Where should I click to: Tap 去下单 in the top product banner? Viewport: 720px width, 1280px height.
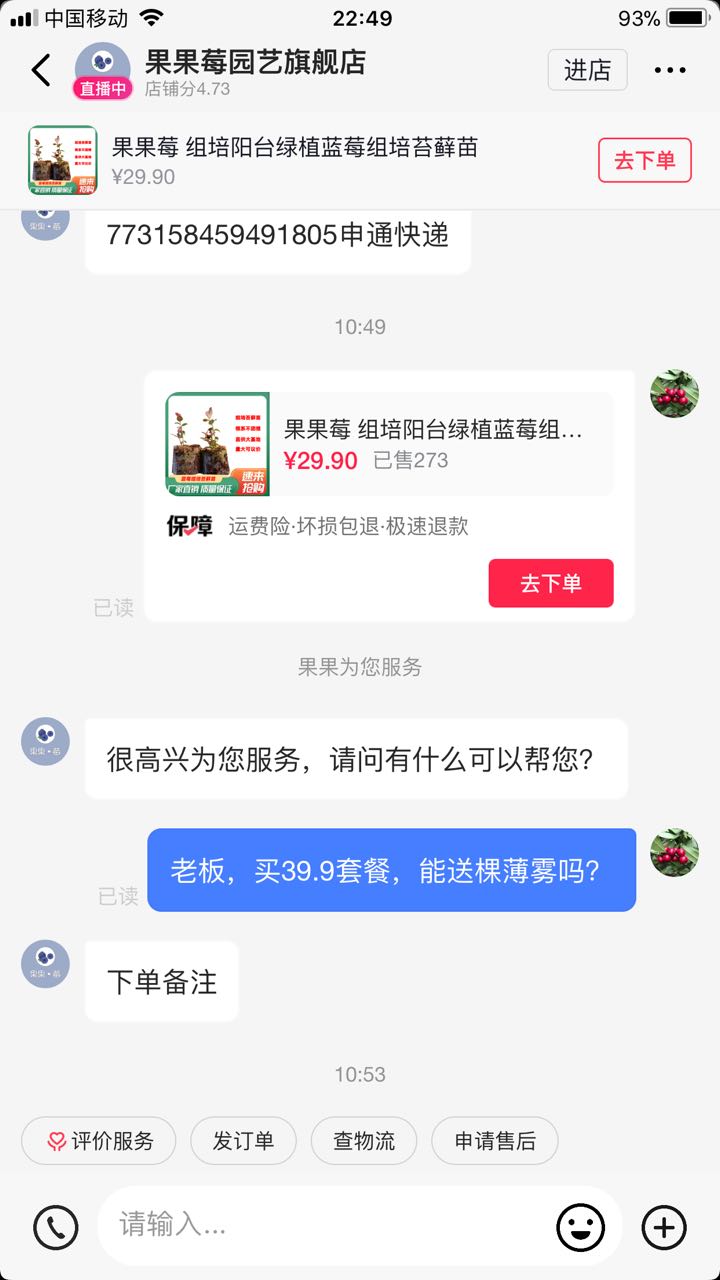645,160
